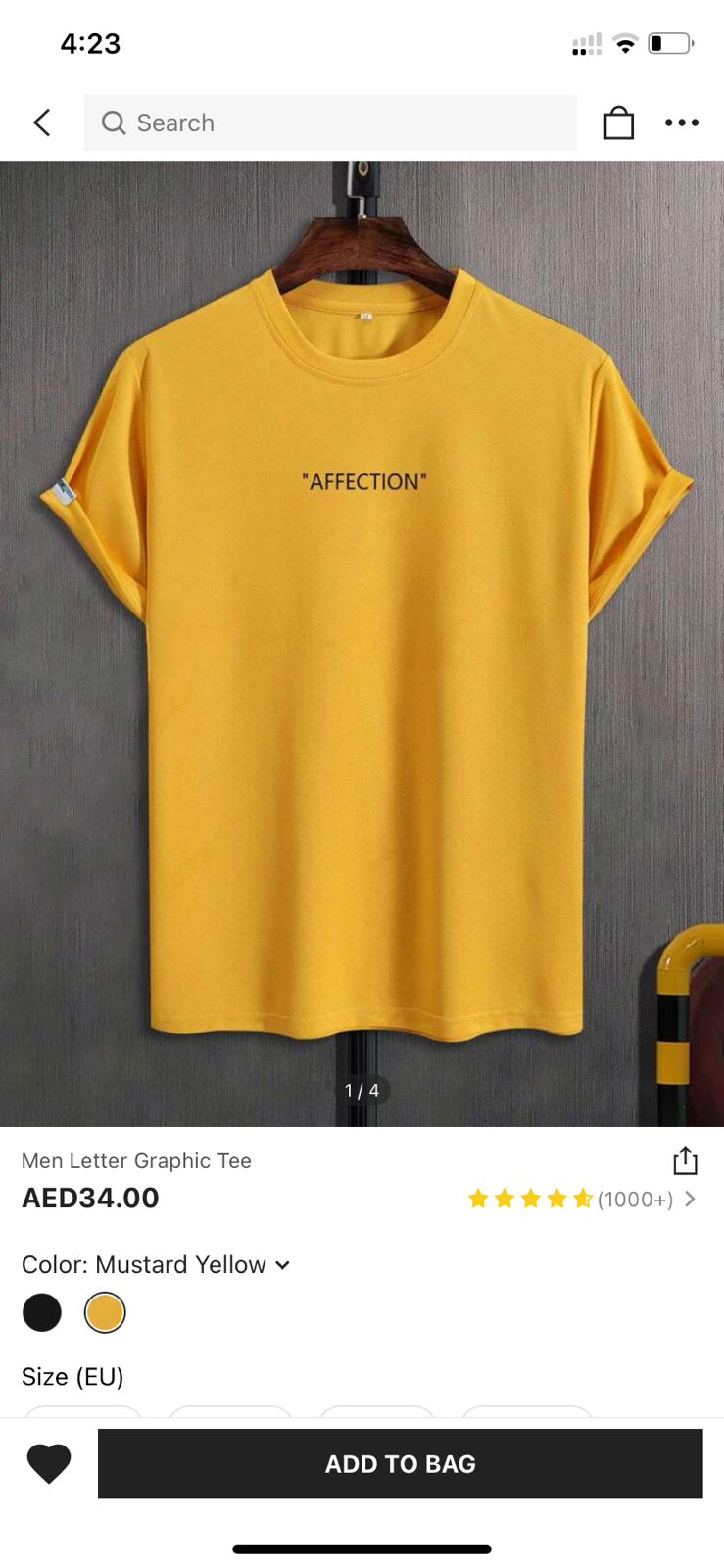Open the three-dot overflow menu

[x=682, y=122]
